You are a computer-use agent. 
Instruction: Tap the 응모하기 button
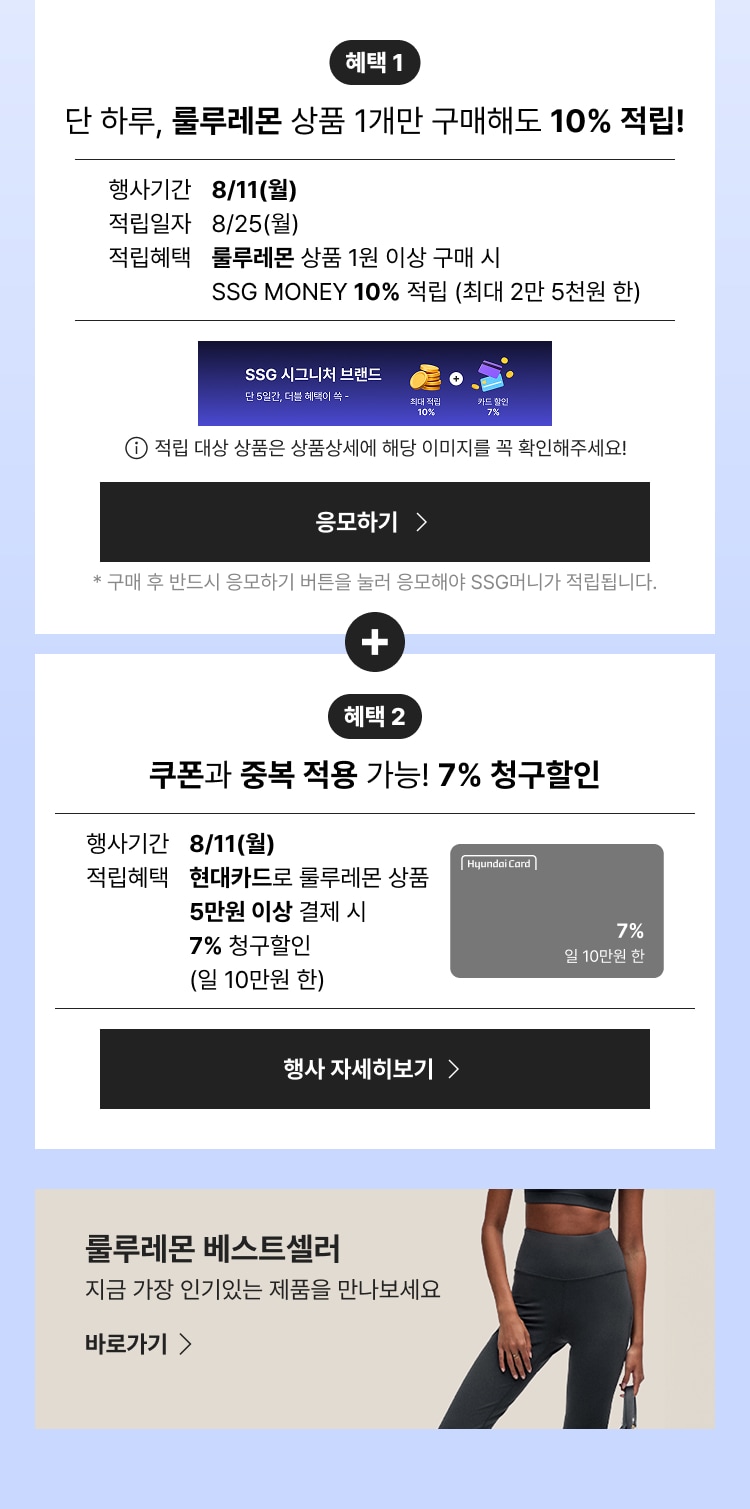pos(374,522)
